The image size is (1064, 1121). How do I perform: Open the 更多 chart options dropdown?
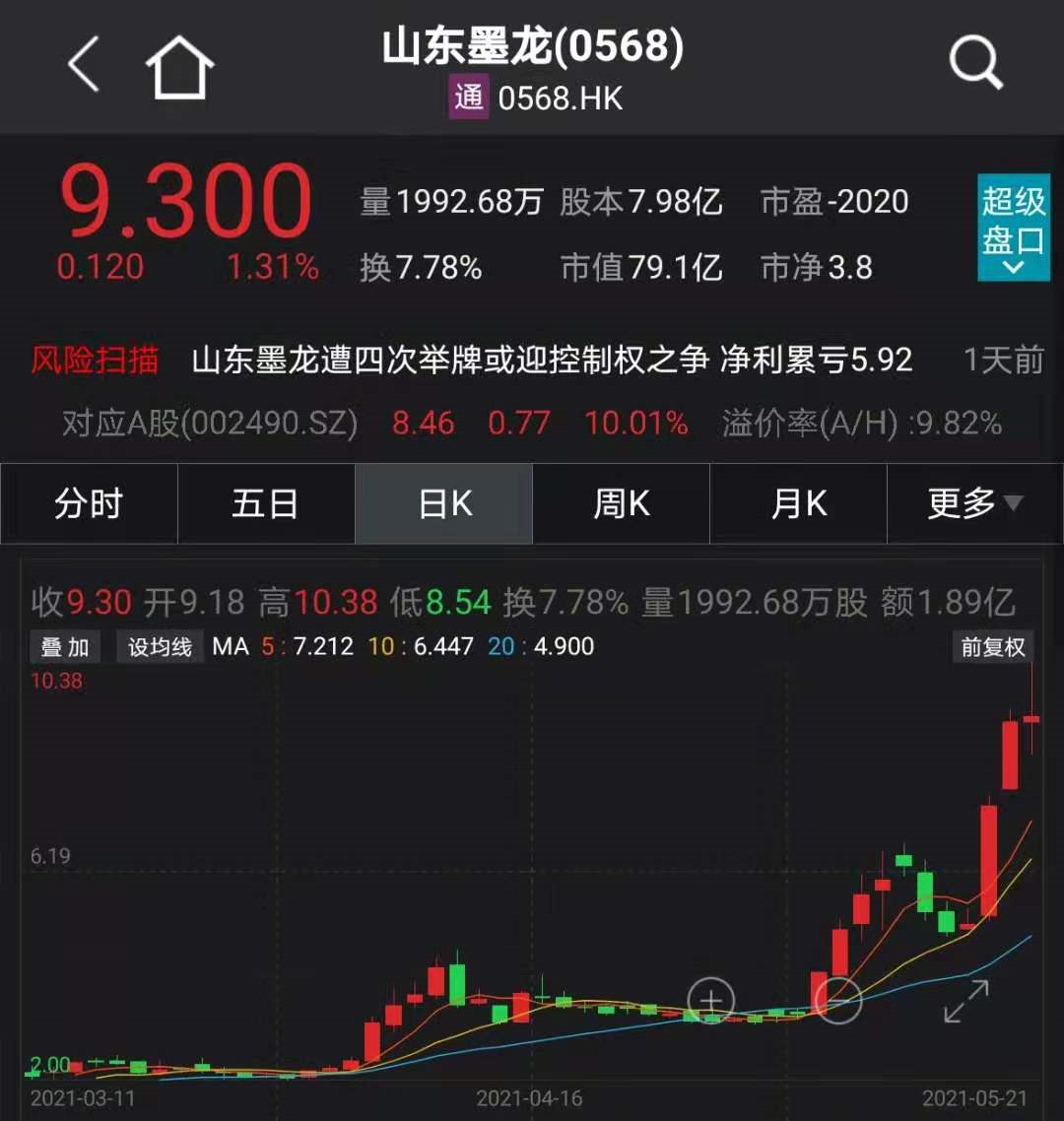pos(974,503)
